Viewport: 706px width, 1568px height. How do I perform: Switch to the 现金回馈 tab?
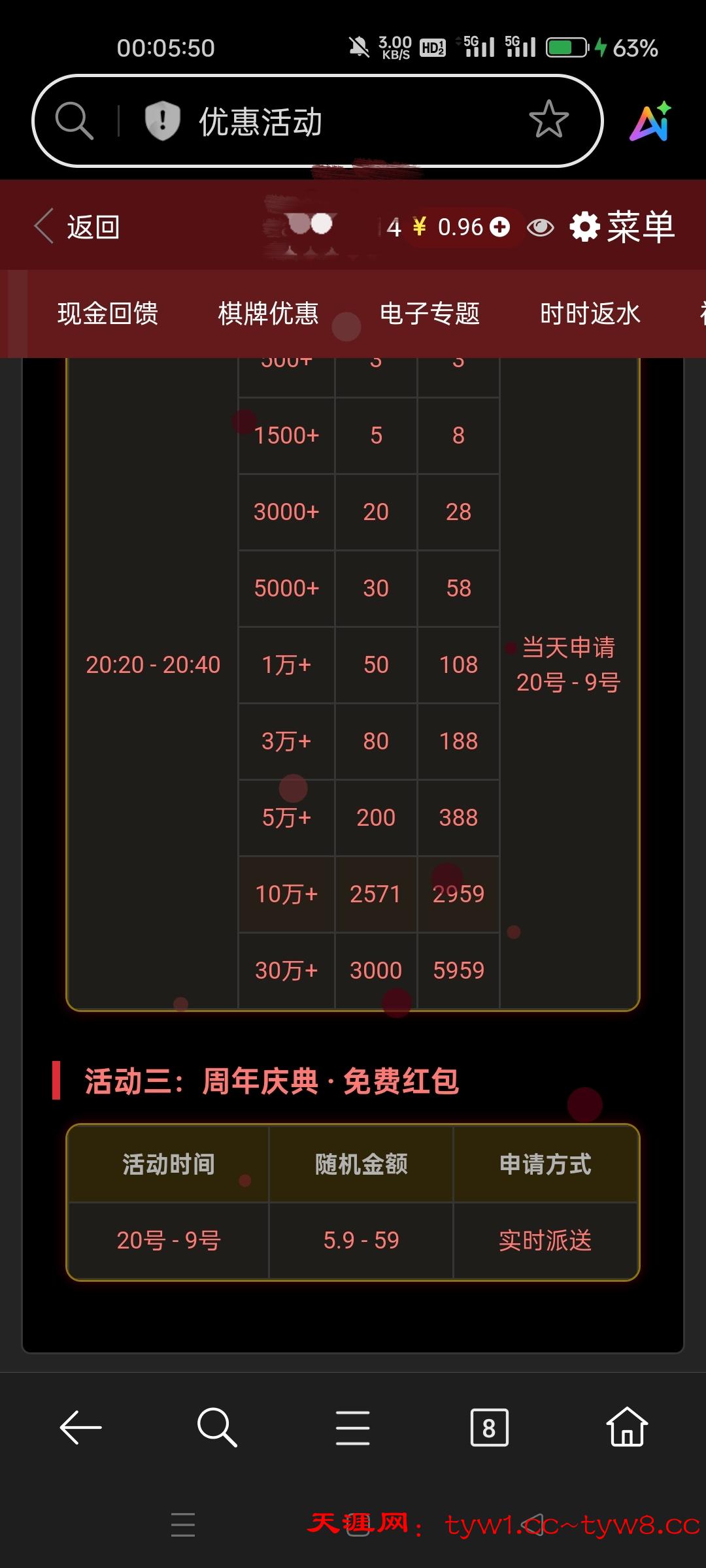point(108,314)
